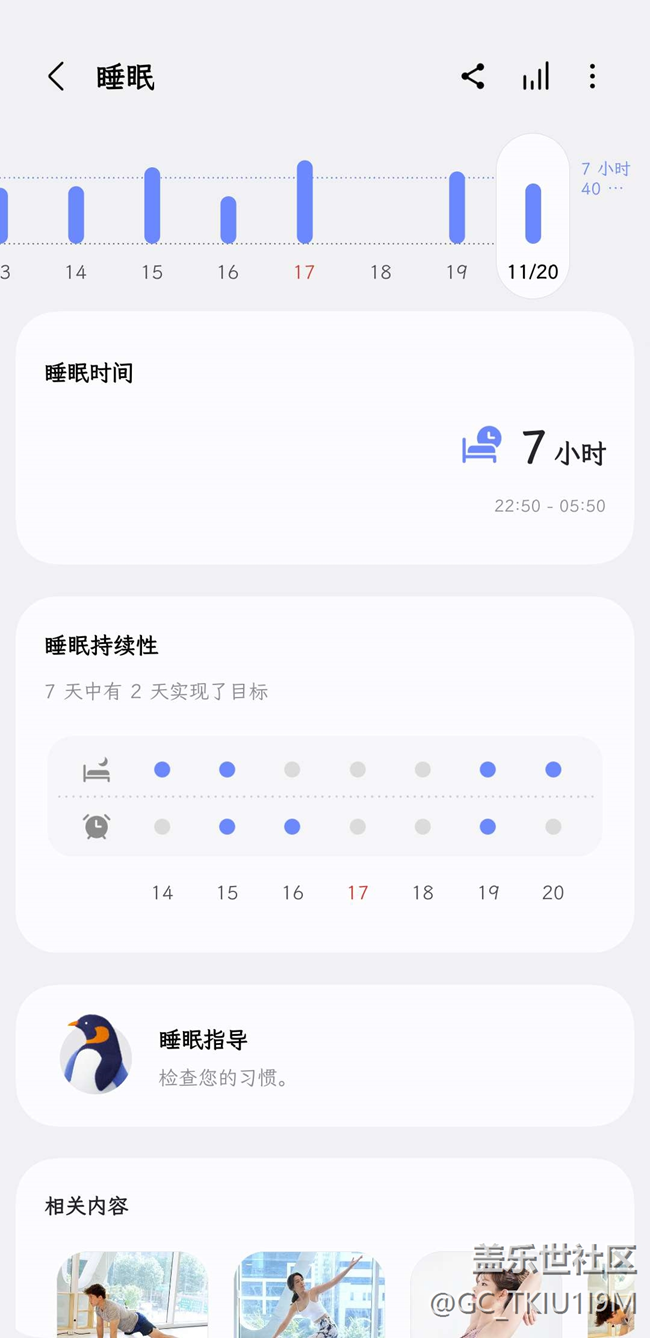Select the sleep bar for day 14
Image resolution: width=650 pixels, height=1338 pixels.
tap(76, 214)
